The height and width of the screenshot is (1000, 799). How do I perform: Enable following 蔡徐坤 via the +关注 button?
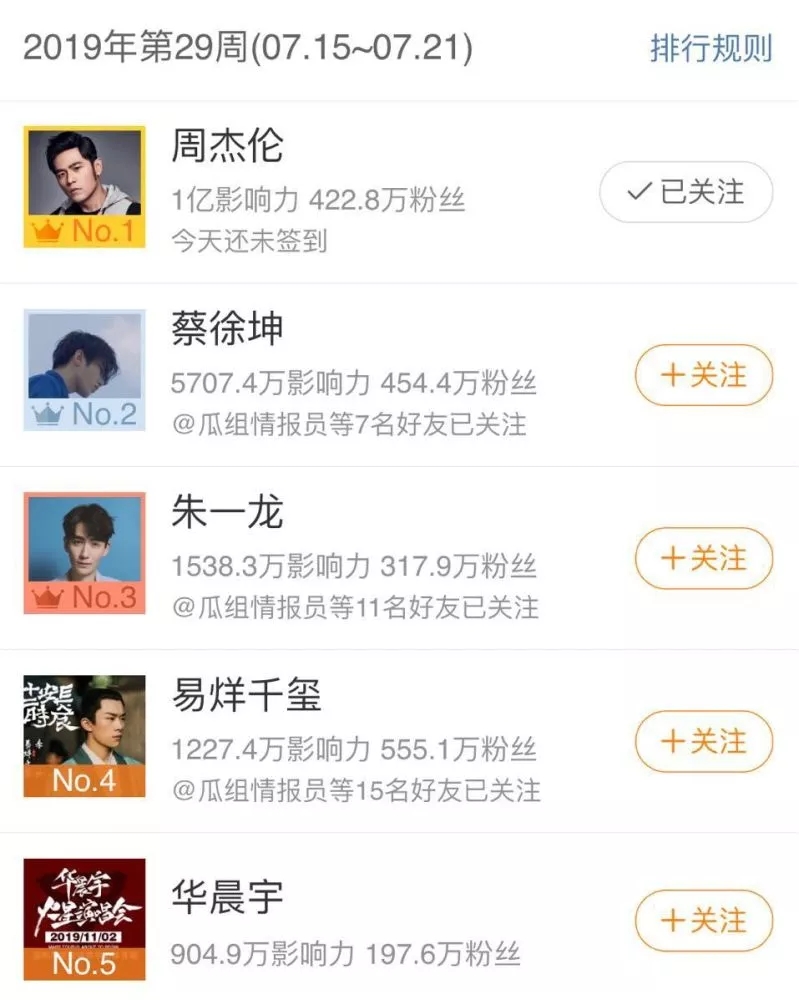pos(702,376)
